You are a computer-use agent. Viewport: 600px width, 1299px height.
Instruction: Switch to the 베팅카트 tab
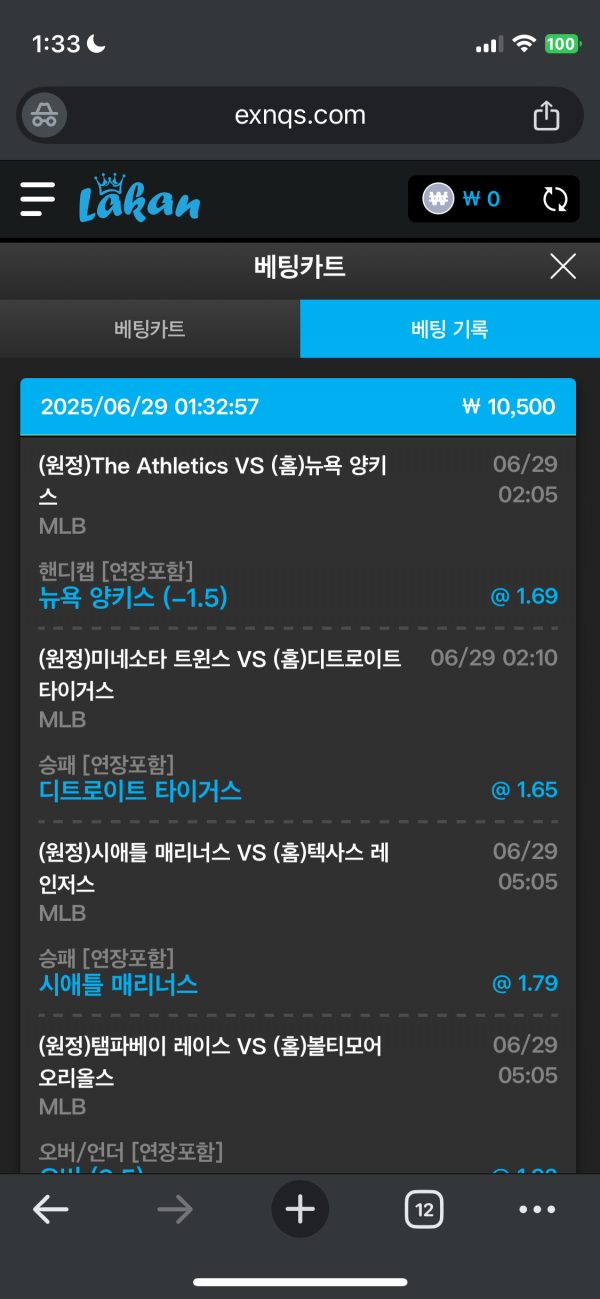(x=150, y=329)
